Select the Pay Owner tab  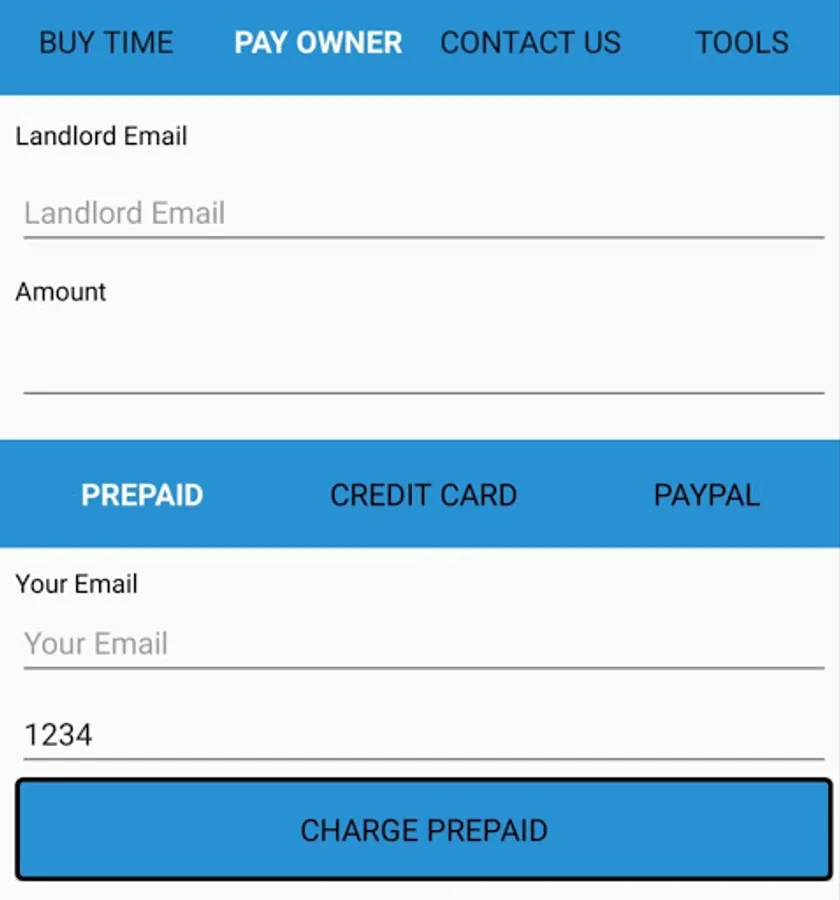pos(318,43)
